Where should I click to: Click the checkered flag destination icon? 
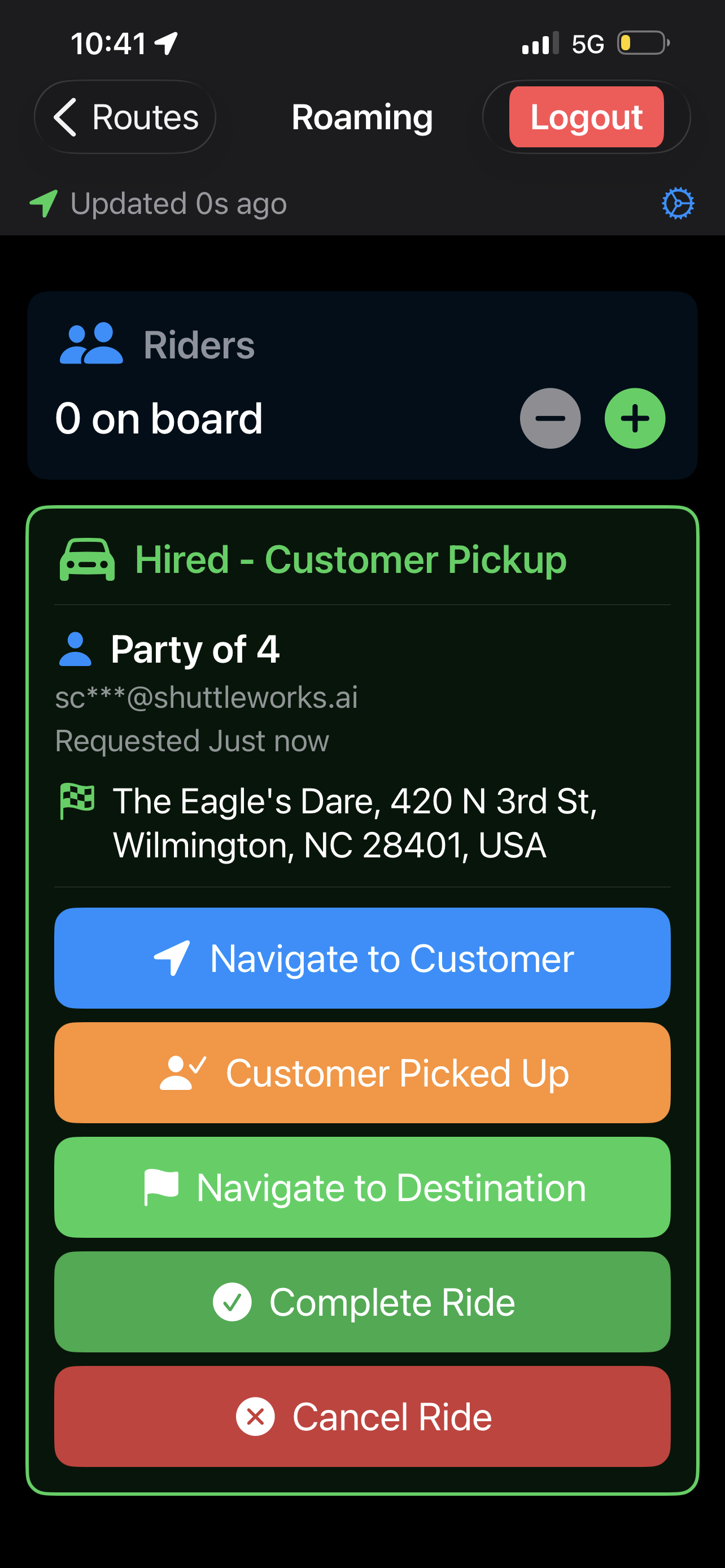(x=76, y=800)
